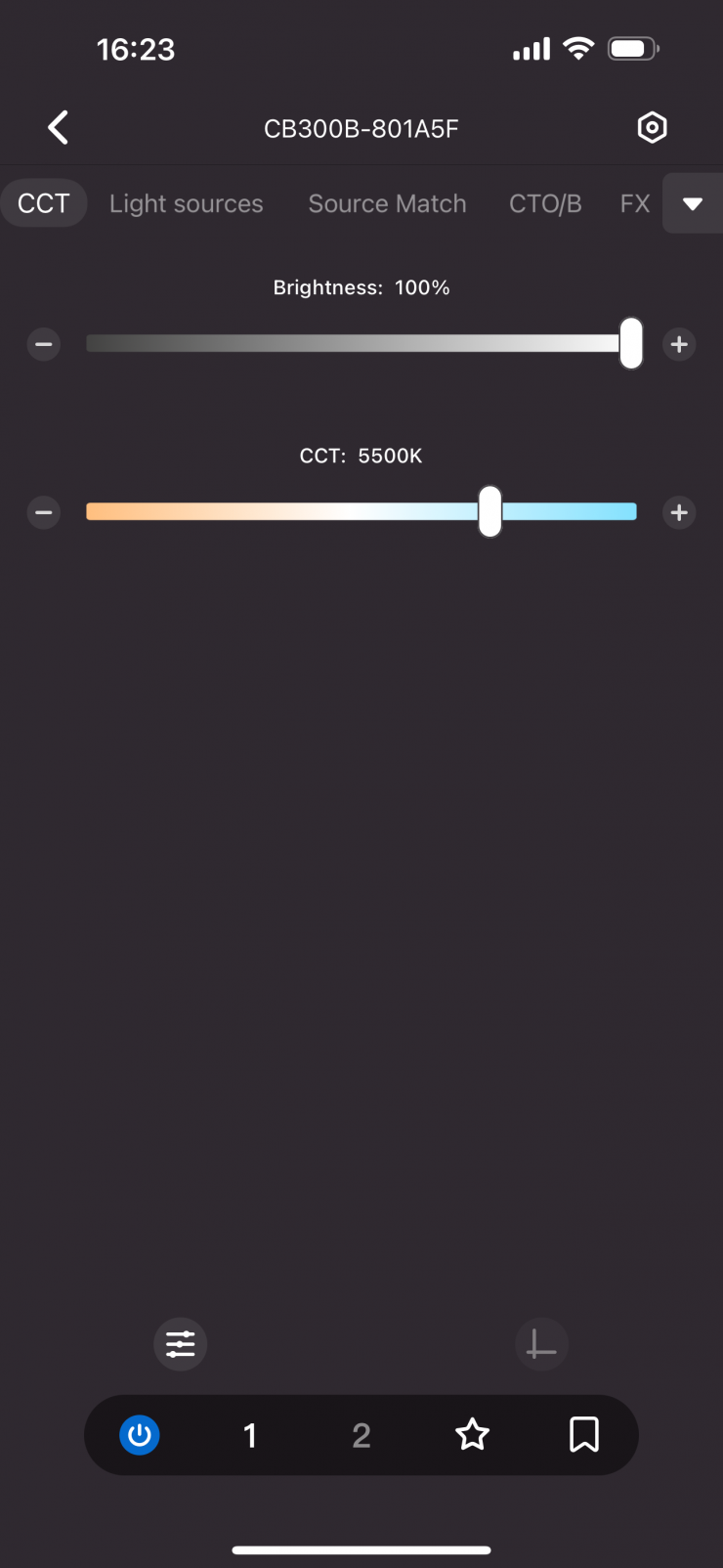Expand the mode tabs dropdown arrow

[x=693, y=203]
